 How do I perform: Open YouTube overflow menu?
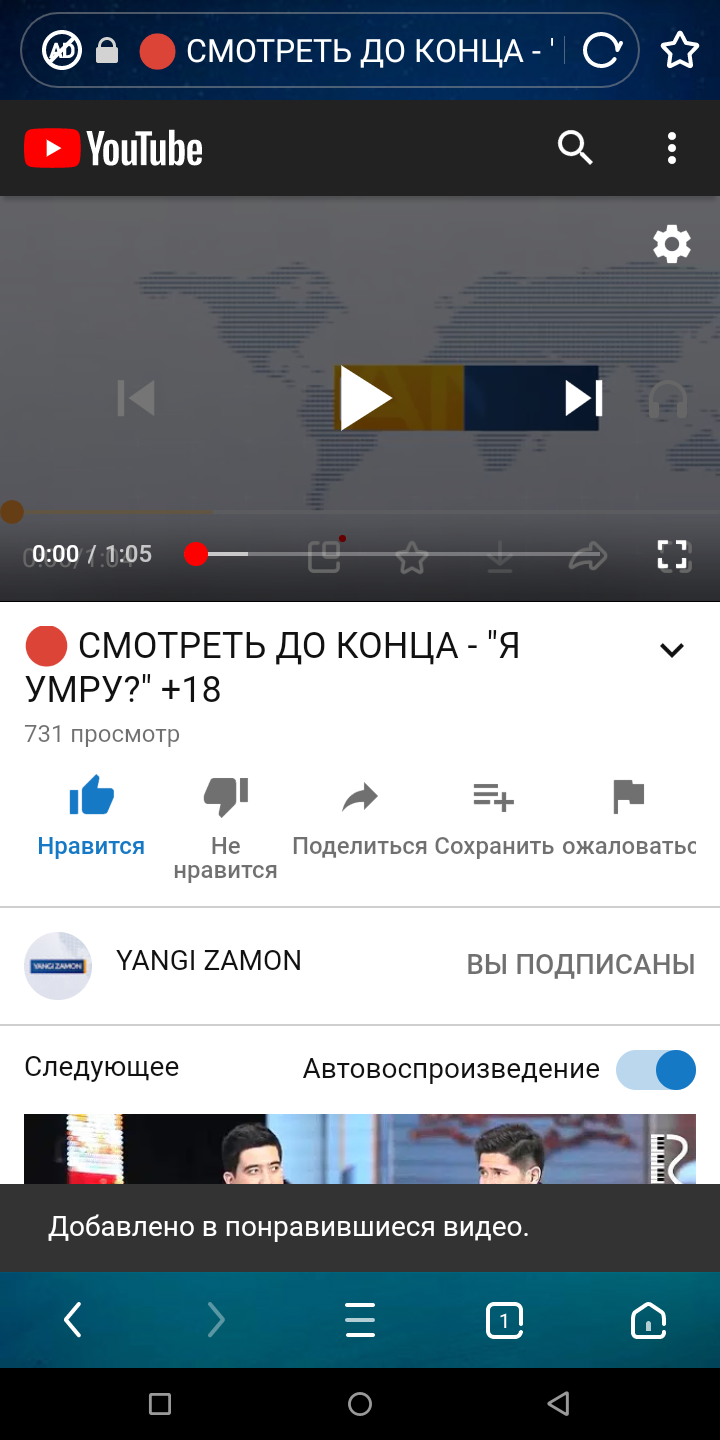pyautogui.click(x=672, y=149)
